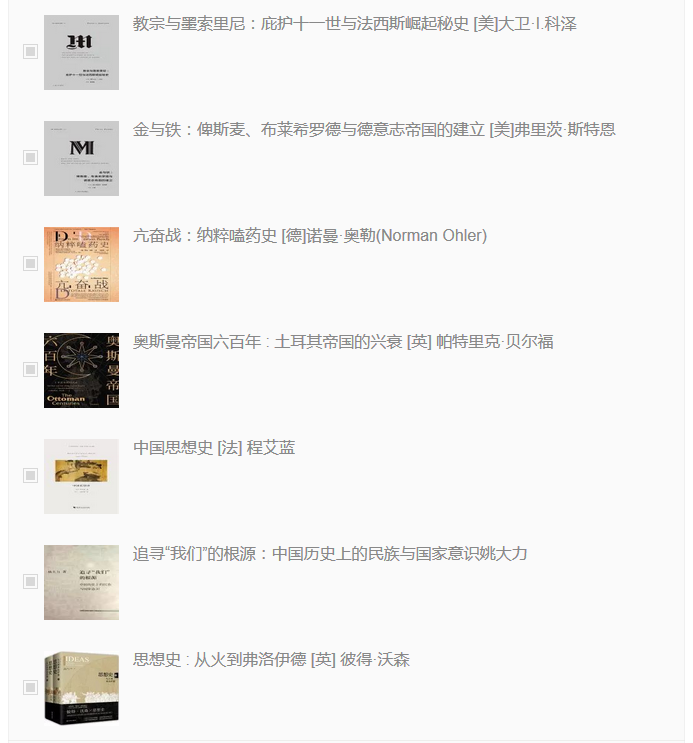This screenshot has width=693, height=743.
Task: Open the title 奥斯曼帝国六百年
Action: tap(343, 342)
